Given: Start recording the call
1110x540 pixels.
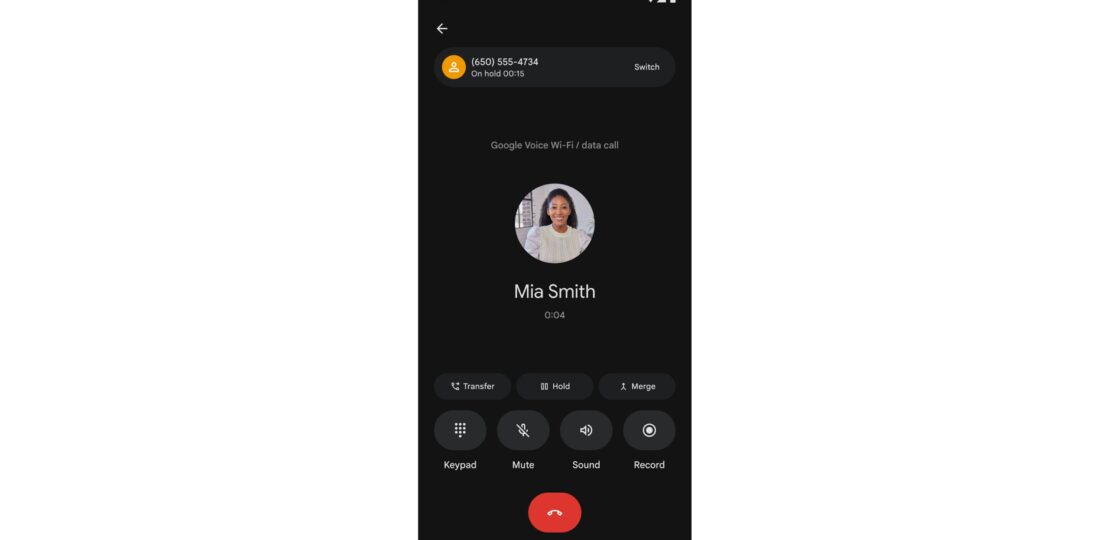Looking at the screenshot, I should tap(649, 430).
